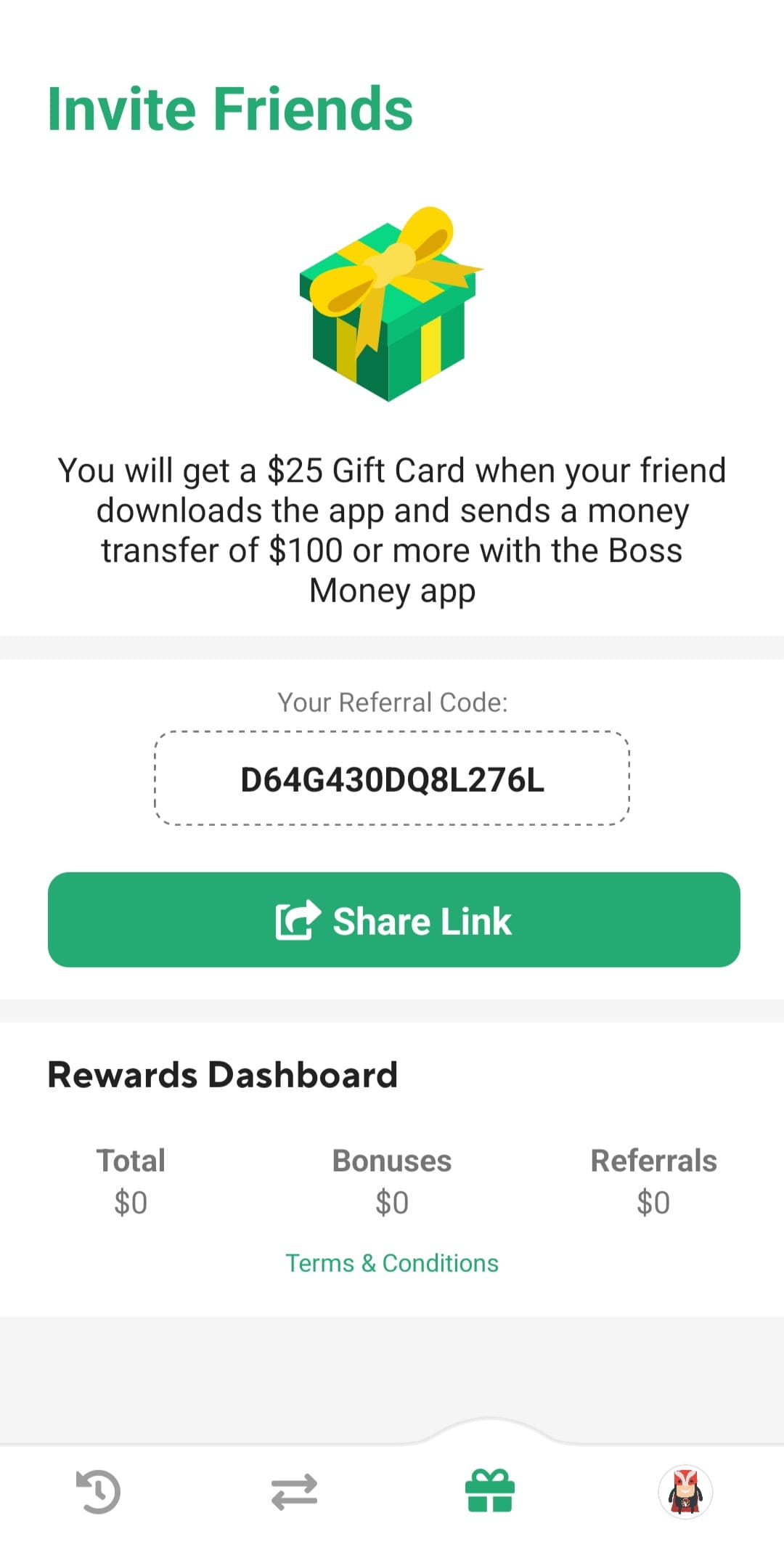The width and height of the screenshot is (784, 1542).
Task: Open the profile avatar tab
Action: pos(685,1492)
